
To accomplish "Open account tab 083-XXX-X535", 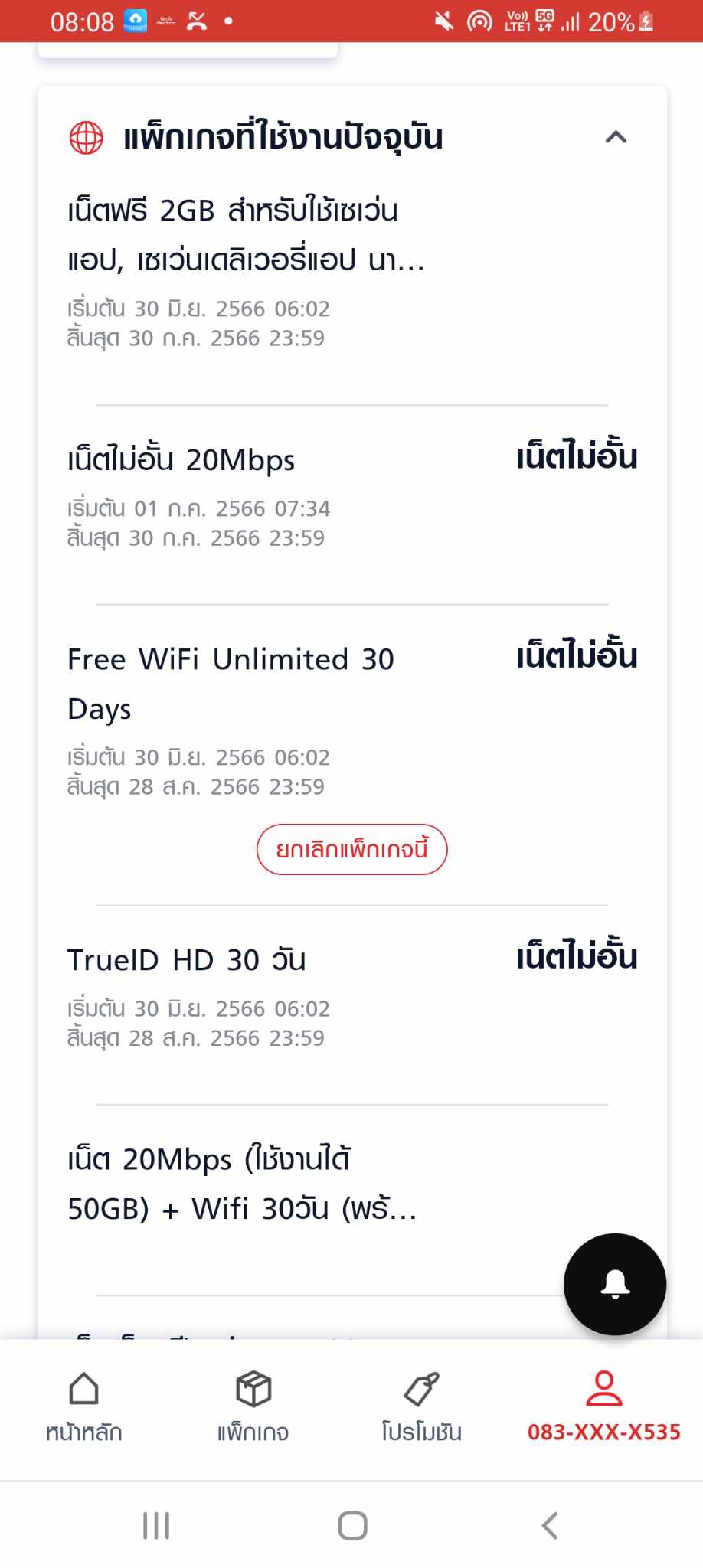I will 603,1407.
